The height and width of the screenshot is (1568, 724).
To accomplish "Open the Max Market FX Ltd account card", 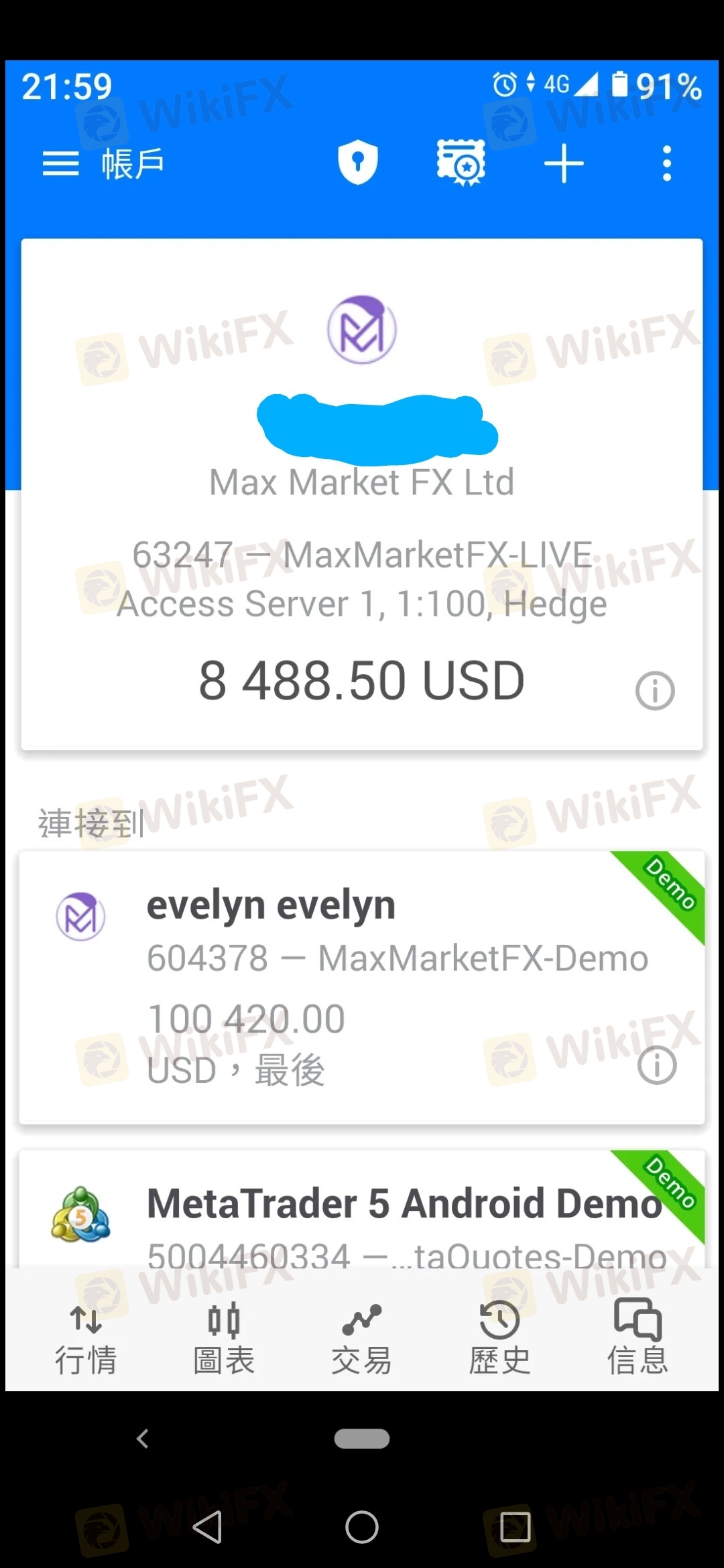I will tap(362, 494).
